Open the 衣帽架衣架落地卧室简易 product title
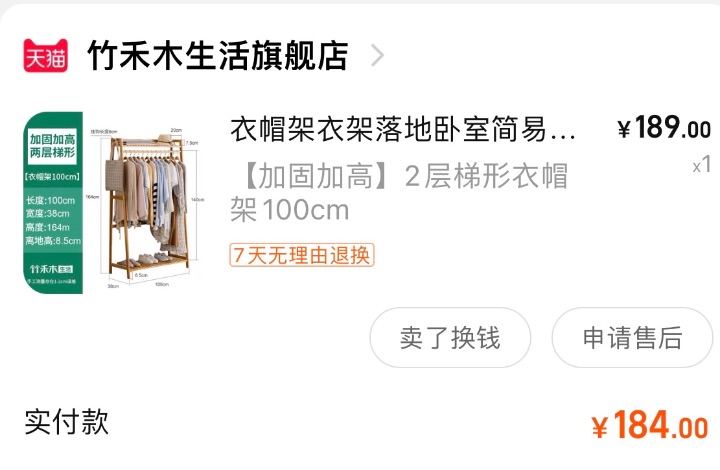This screenshot has height=470, width=720. (x=403, y=129)
